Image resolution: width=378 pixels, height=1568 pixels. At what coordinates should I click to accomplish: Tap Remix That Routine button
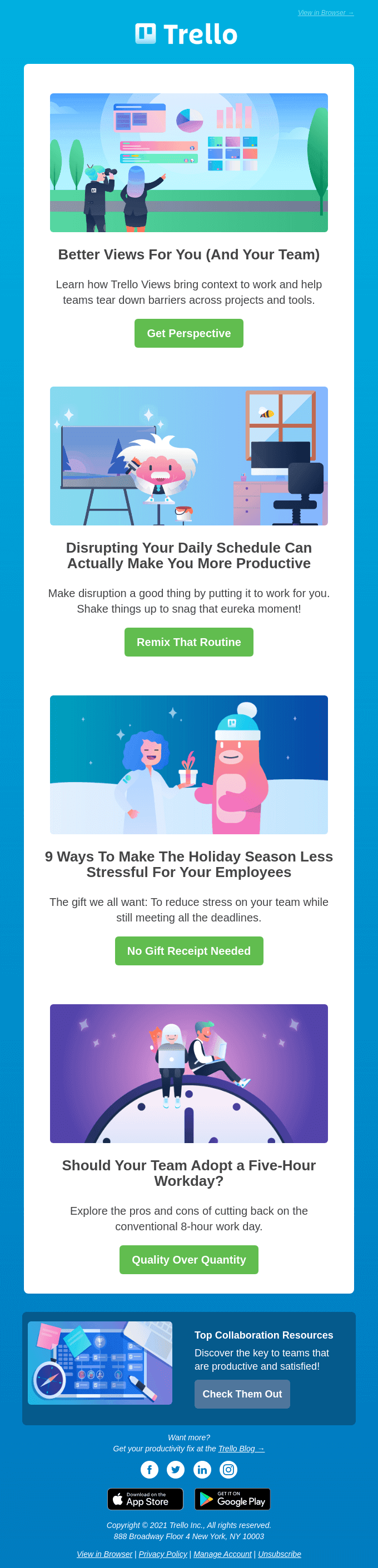[188, 642]
